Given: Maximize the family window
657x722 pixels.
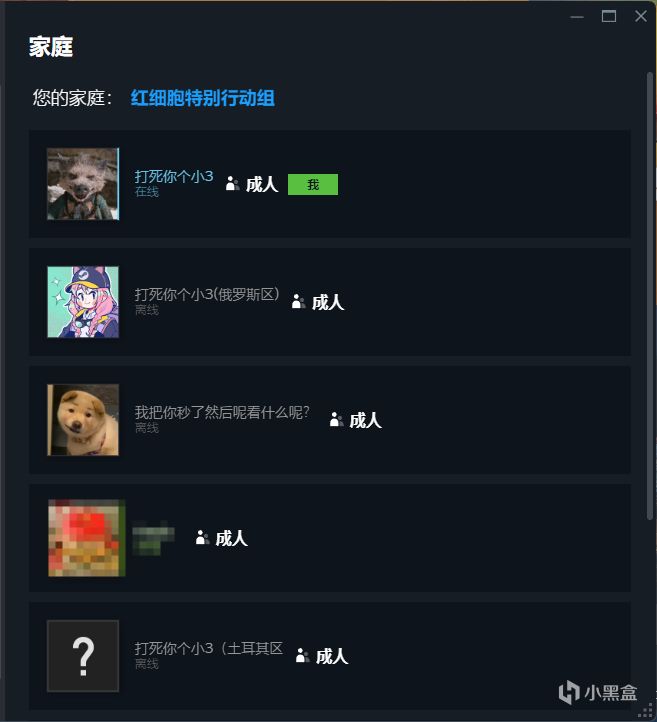Looking at the screenshot, I should pos(608,16).
